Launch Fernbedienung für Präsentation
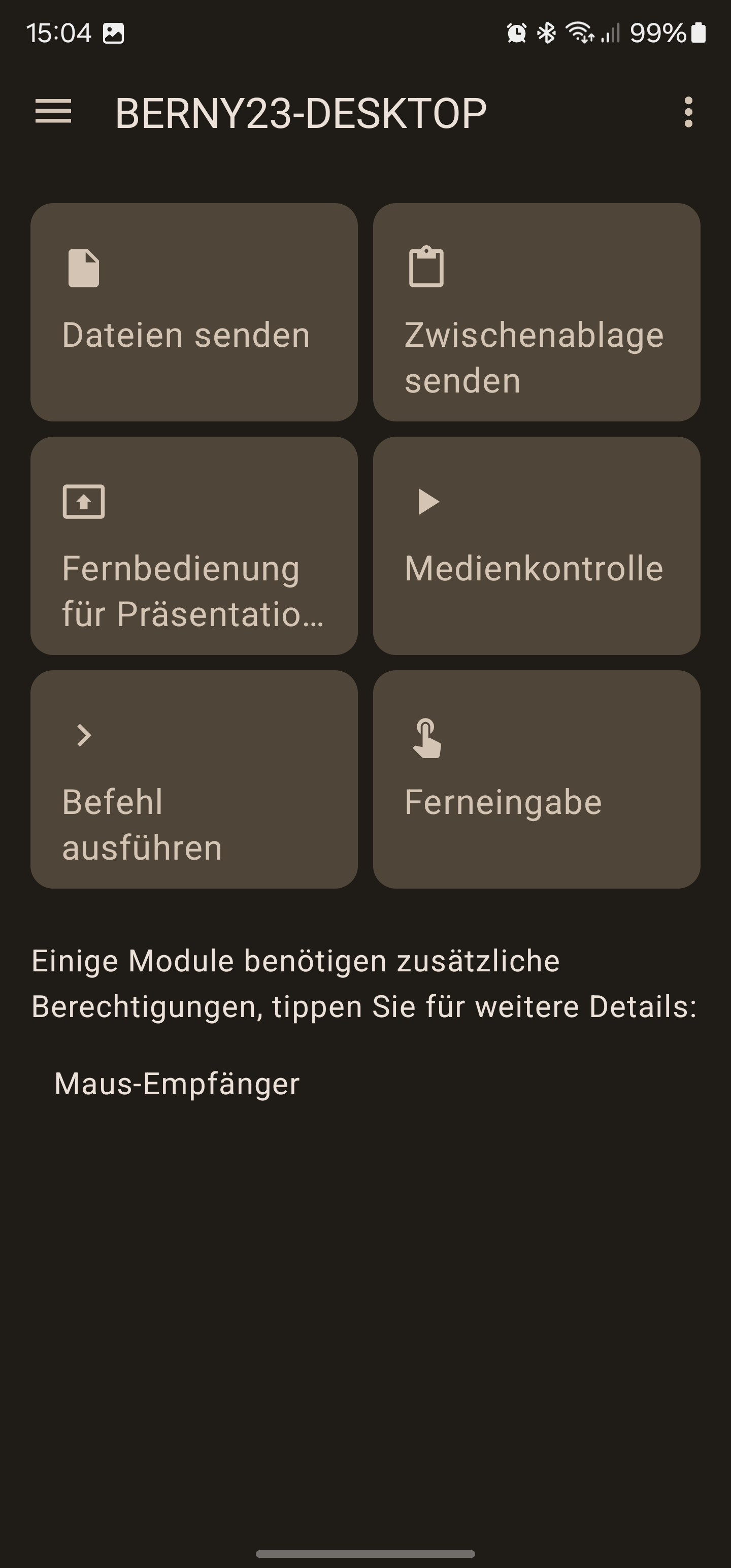Viewport: 731px width, 1568px height. click(194, 546)
